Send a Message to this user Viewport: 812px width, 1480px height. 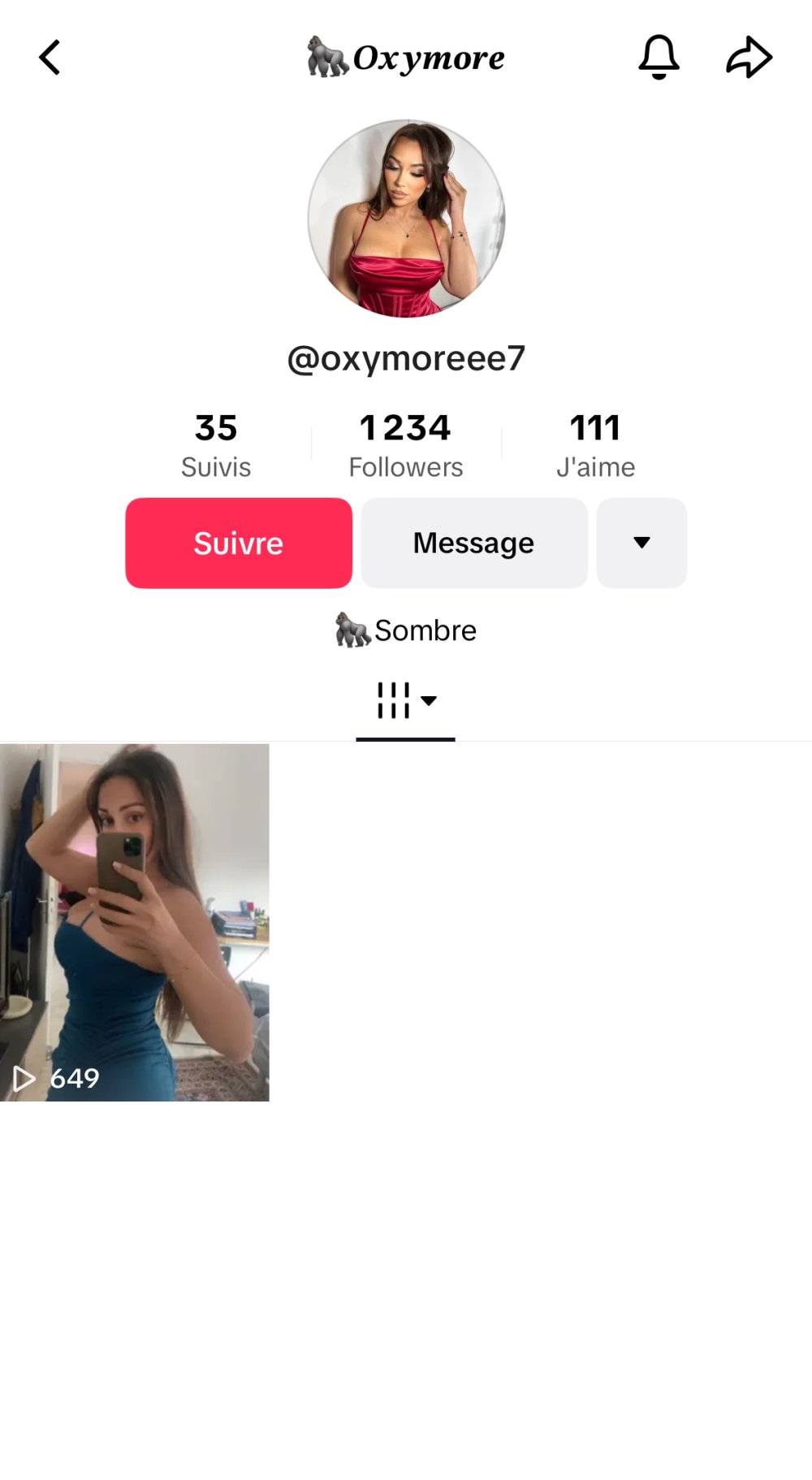click(474, 543)
